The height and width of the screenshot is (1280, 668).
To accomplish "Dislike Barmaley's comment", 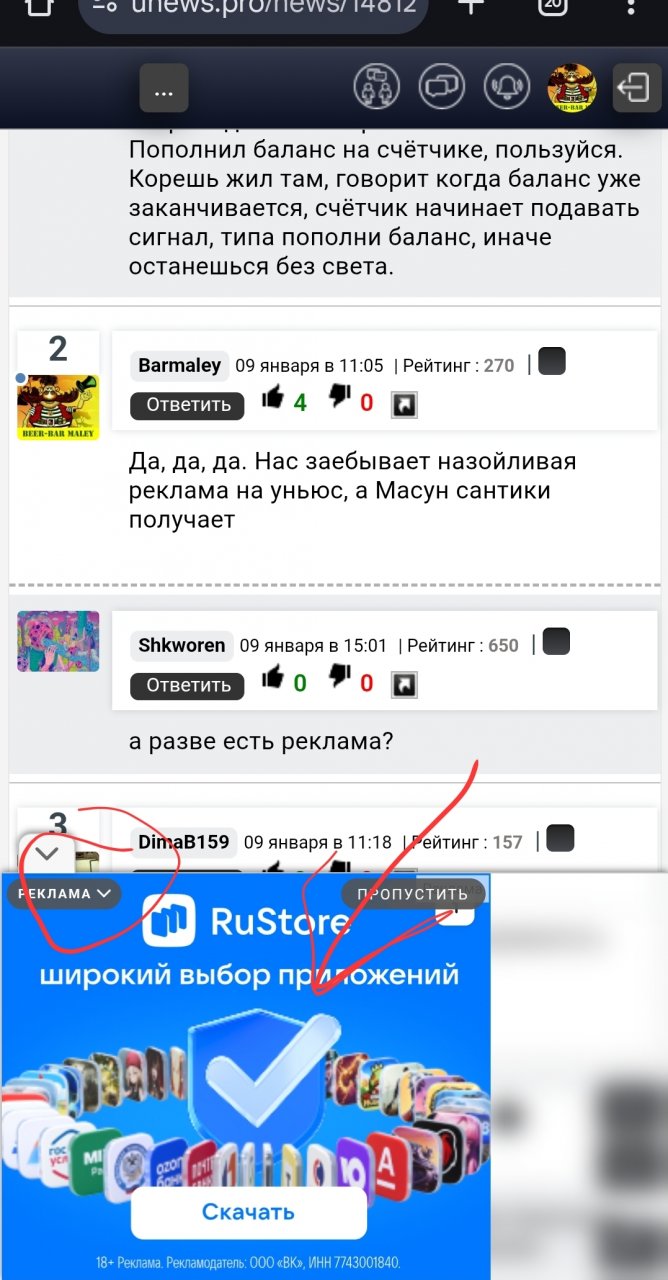I will [341, 399].
